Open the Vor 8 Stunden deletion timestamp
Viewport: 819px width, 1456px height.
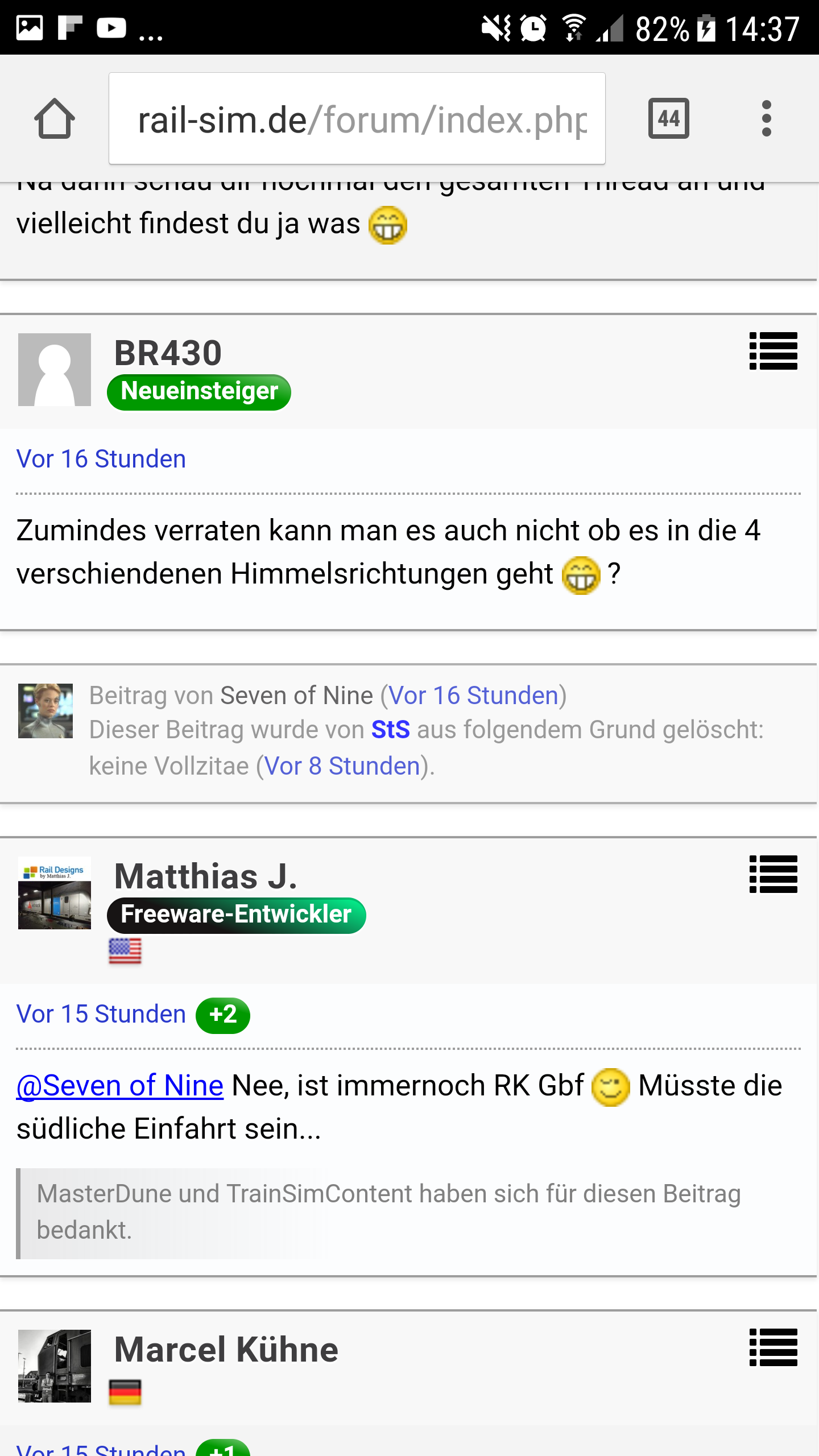click(x=342, y=766)
